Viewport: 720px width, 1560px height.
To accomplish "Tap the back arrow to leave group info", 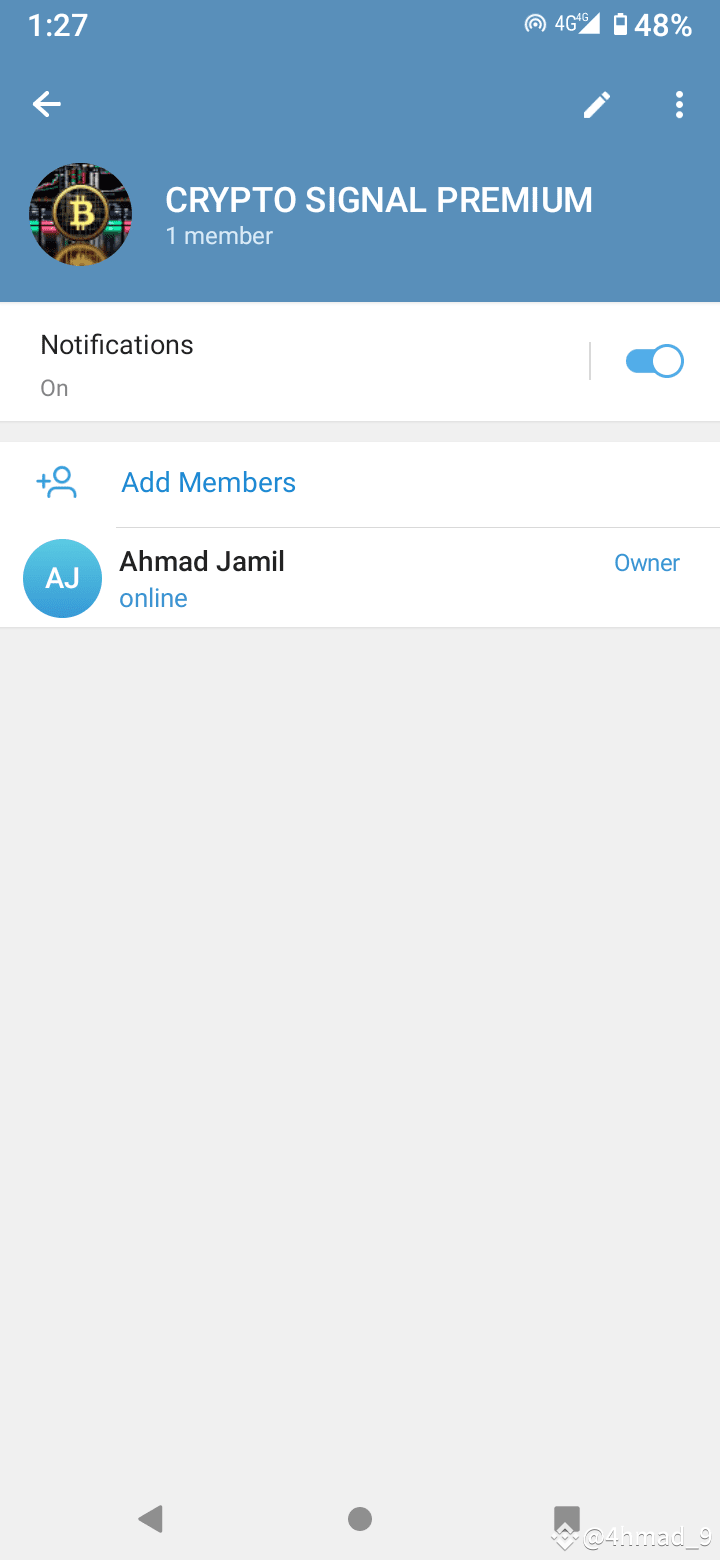I will click(46, 104).
